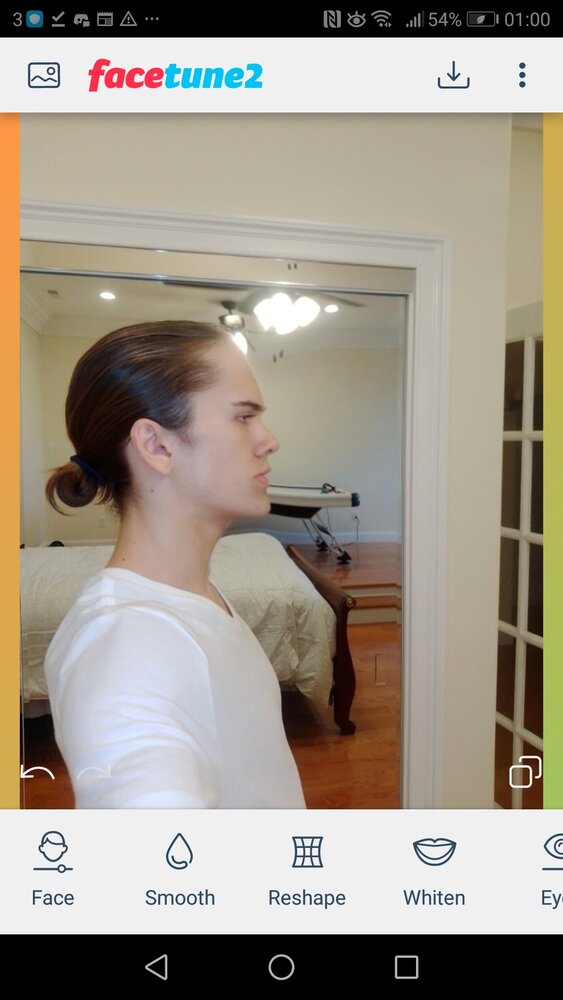563x1000 pixels.
Task: Open the Reshape tool
Action: pyautogui.click(x=307, y=868)
